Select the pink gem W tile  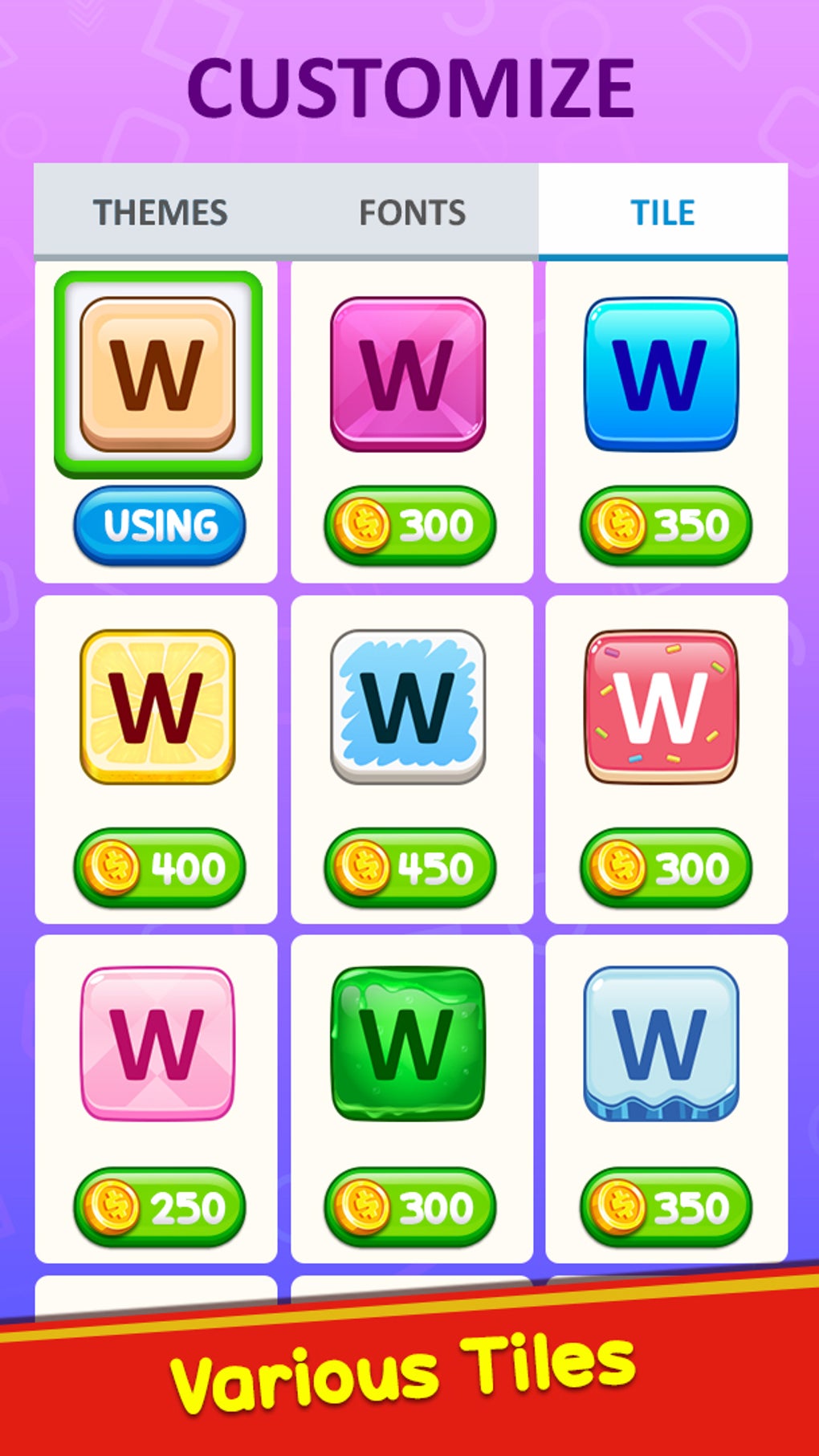(x=410, y=373)
